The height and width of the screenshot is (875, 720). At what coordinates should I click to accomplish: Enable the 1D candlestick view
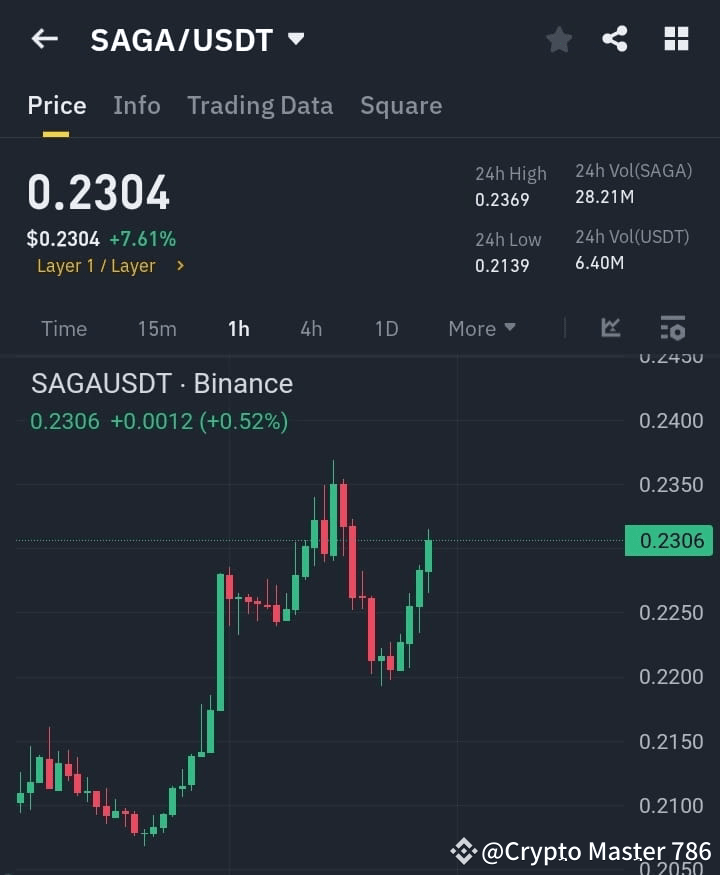[386, 328]
